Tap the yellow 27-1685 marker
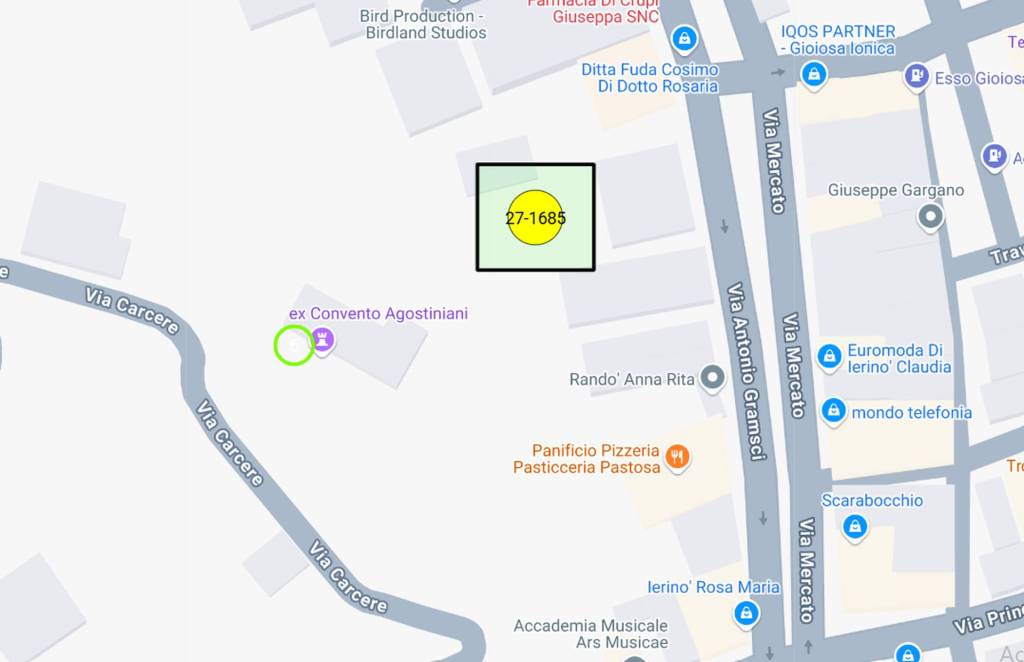 pos(536,217)
